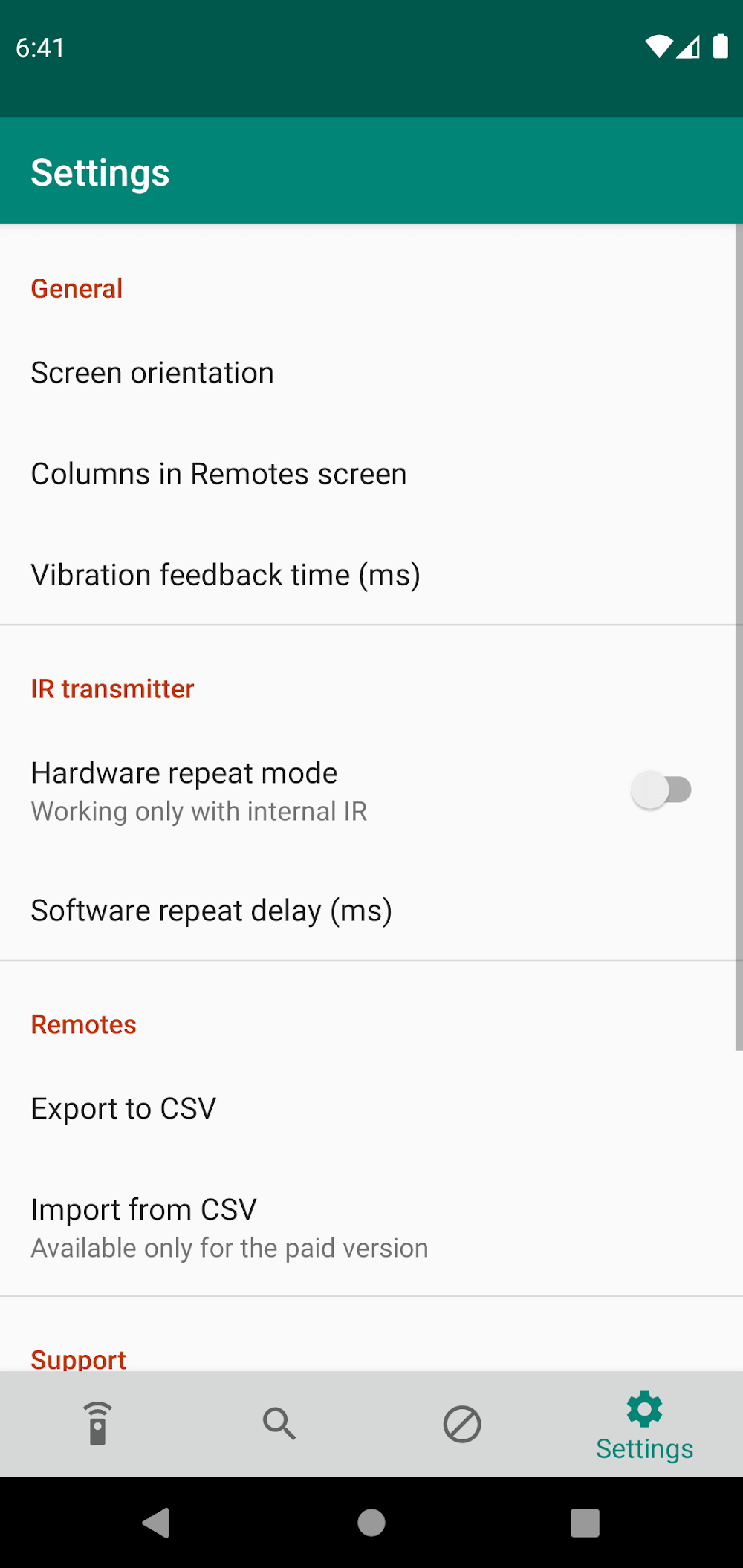Select Export to CSV

(123, 1109)
